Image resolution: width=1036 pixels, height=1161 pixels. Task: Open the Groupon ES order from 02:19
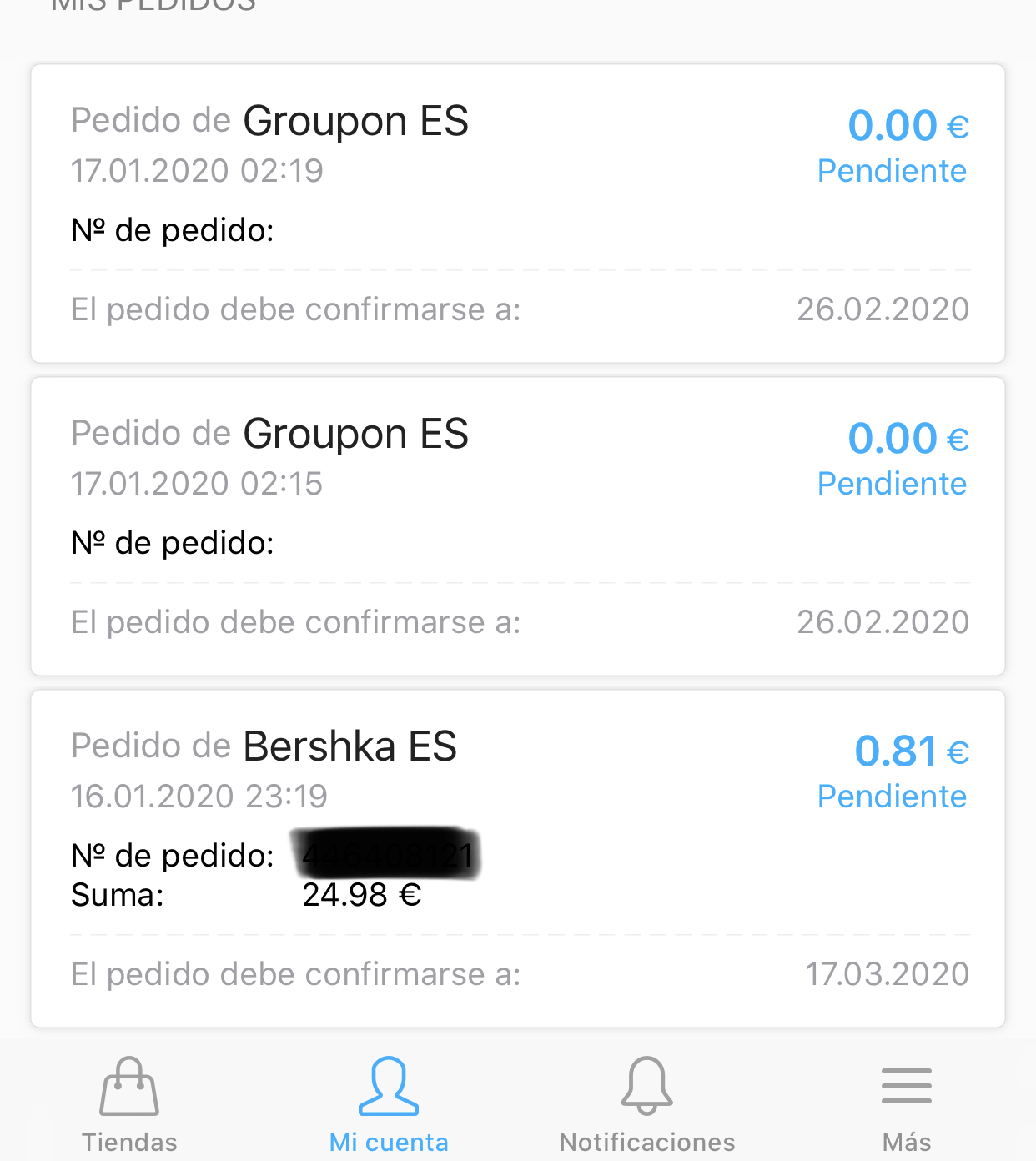tap(518, 214)
